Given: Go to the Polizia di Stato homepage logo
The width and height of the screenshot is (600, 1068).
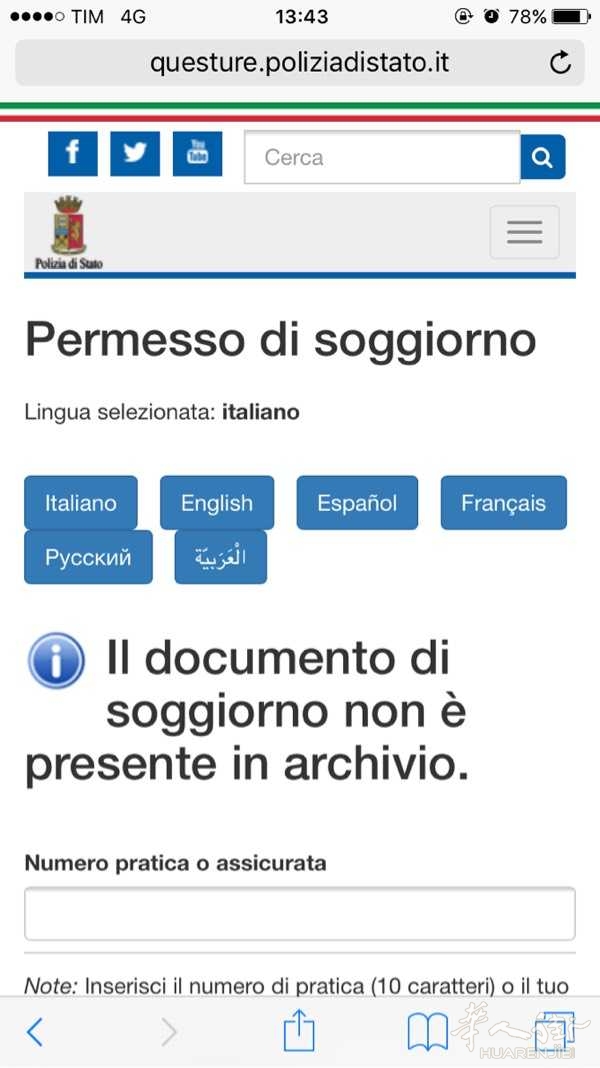Looking at the screenshot, I should [x=69, y=232].
